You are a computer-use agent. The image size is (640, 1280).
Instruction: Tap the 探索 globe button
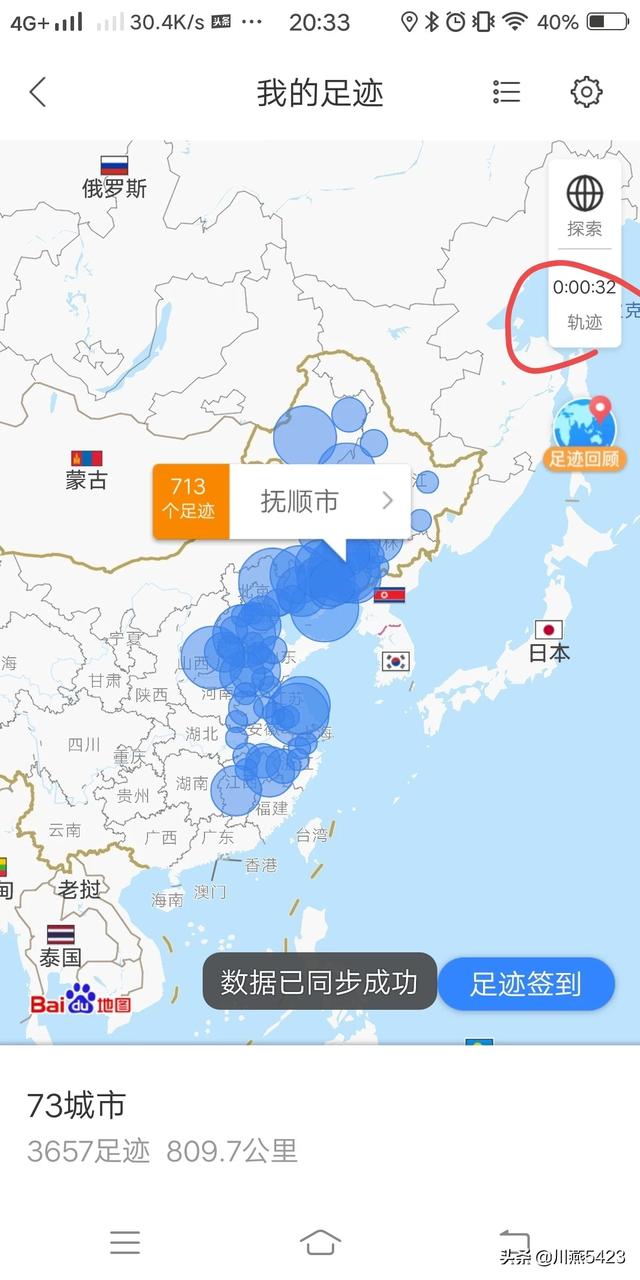(585, 205)
